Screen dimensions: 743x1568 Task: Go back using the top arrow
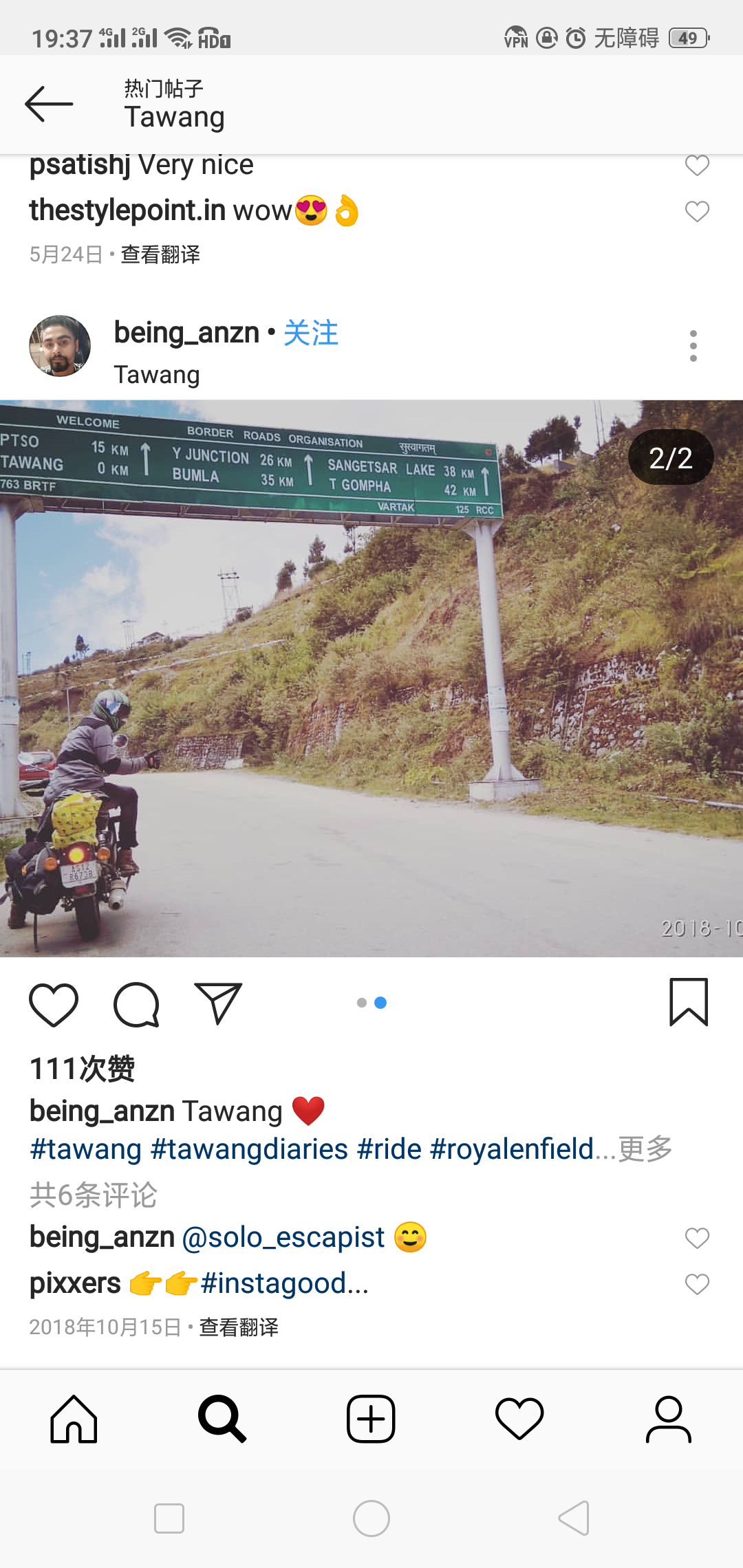click(49, 105)
